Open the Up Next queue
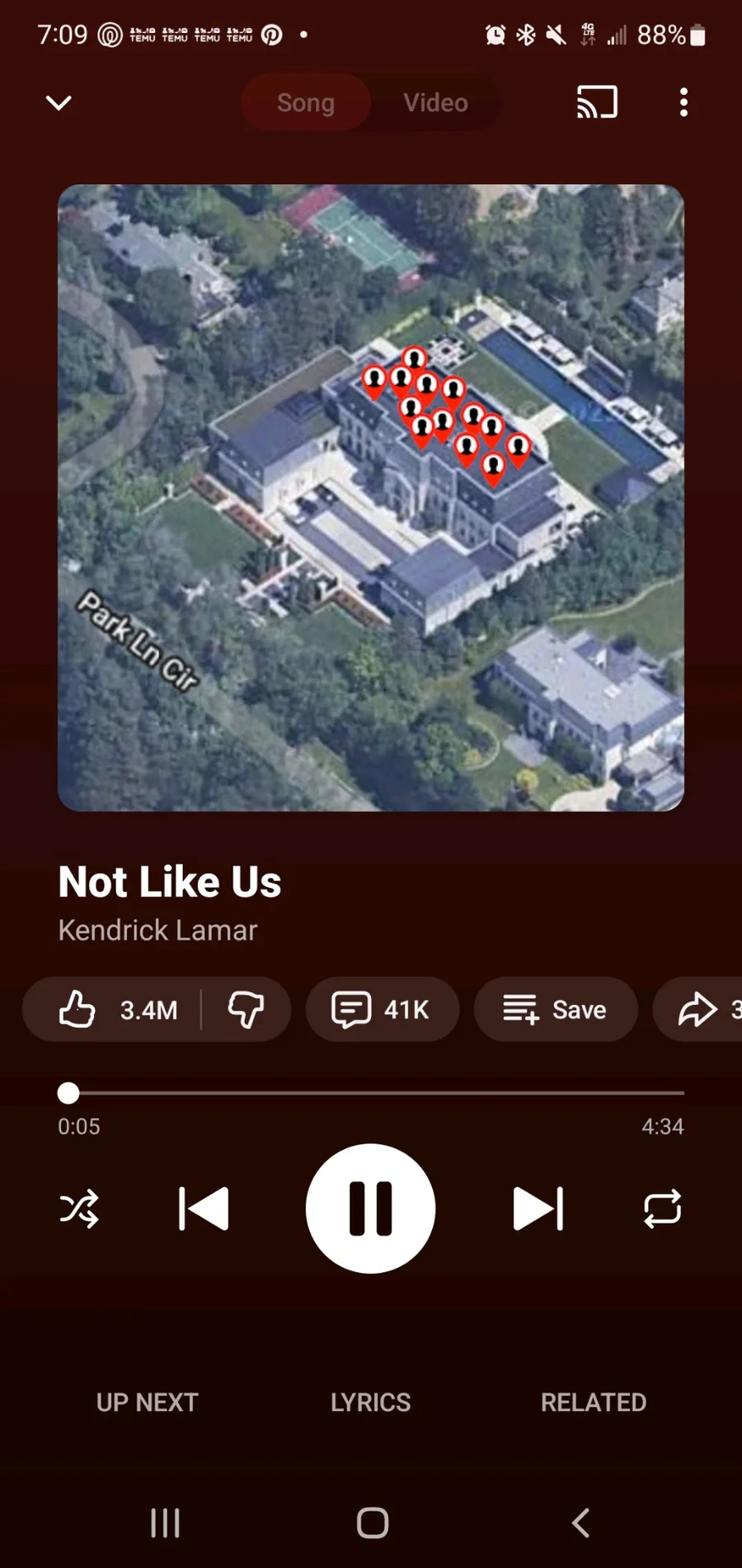This screenshot has height=1568, width=742. 148,1402
